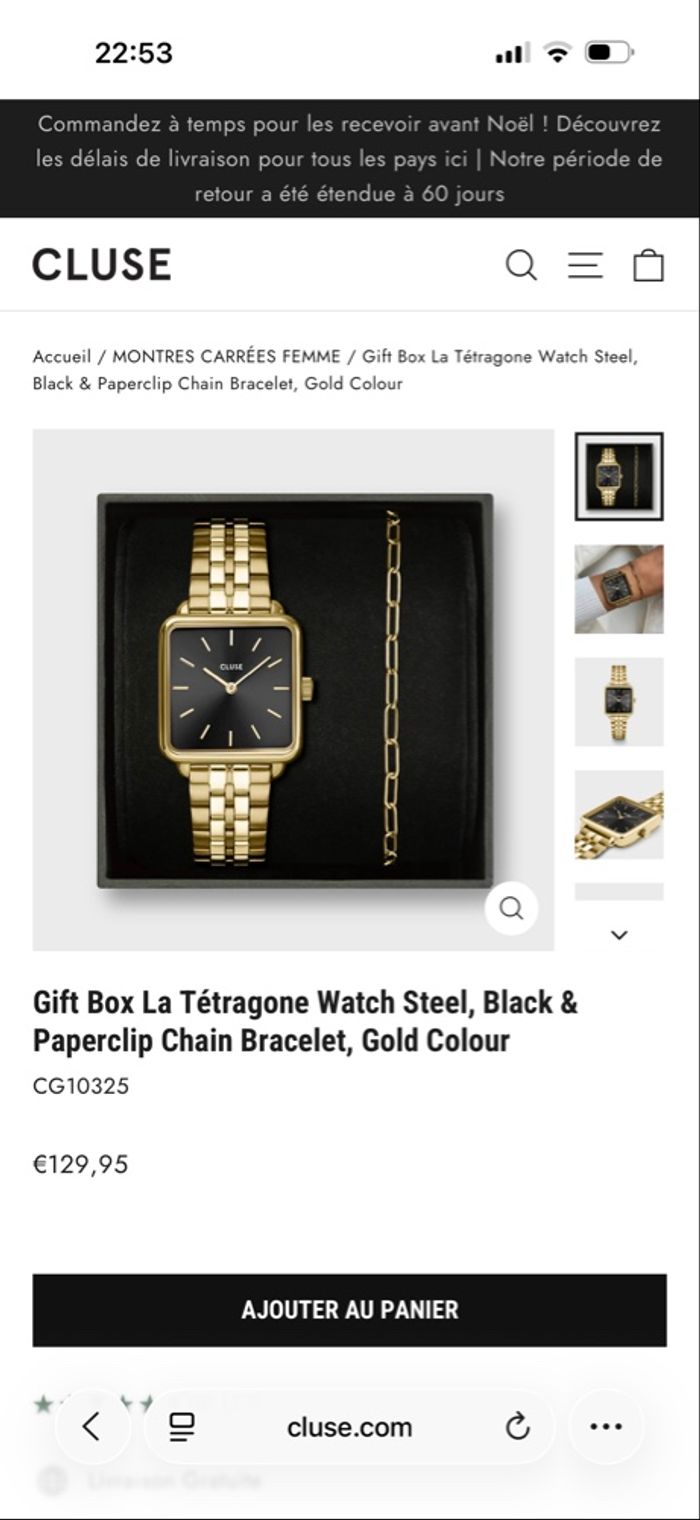Select the watch-on-wrist thumbnail
Screen dimensions: 700x1520
(x=618, y=589)
